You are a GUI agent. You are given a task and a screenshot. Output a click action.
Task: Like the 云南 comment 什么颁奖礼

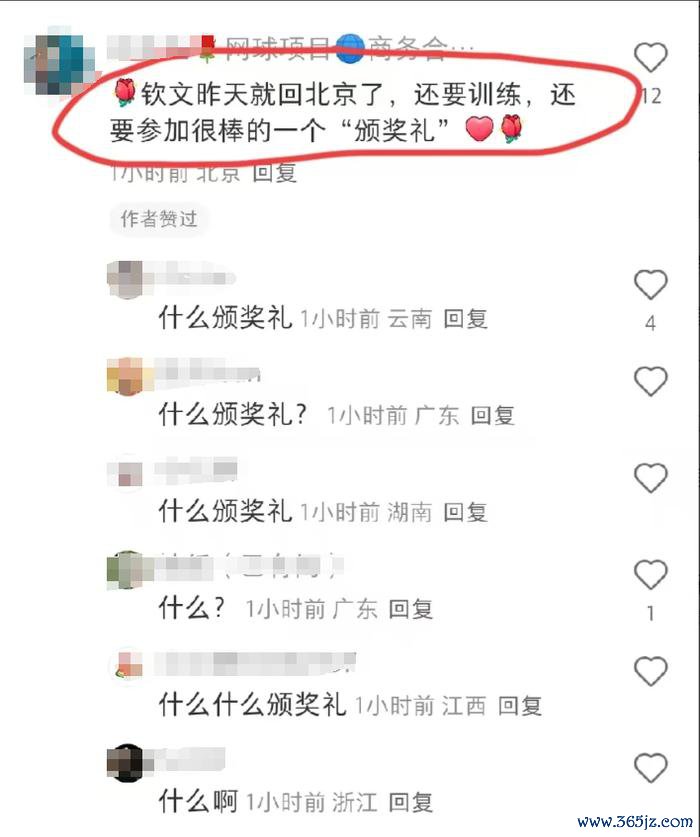click(x=651, y=286)
